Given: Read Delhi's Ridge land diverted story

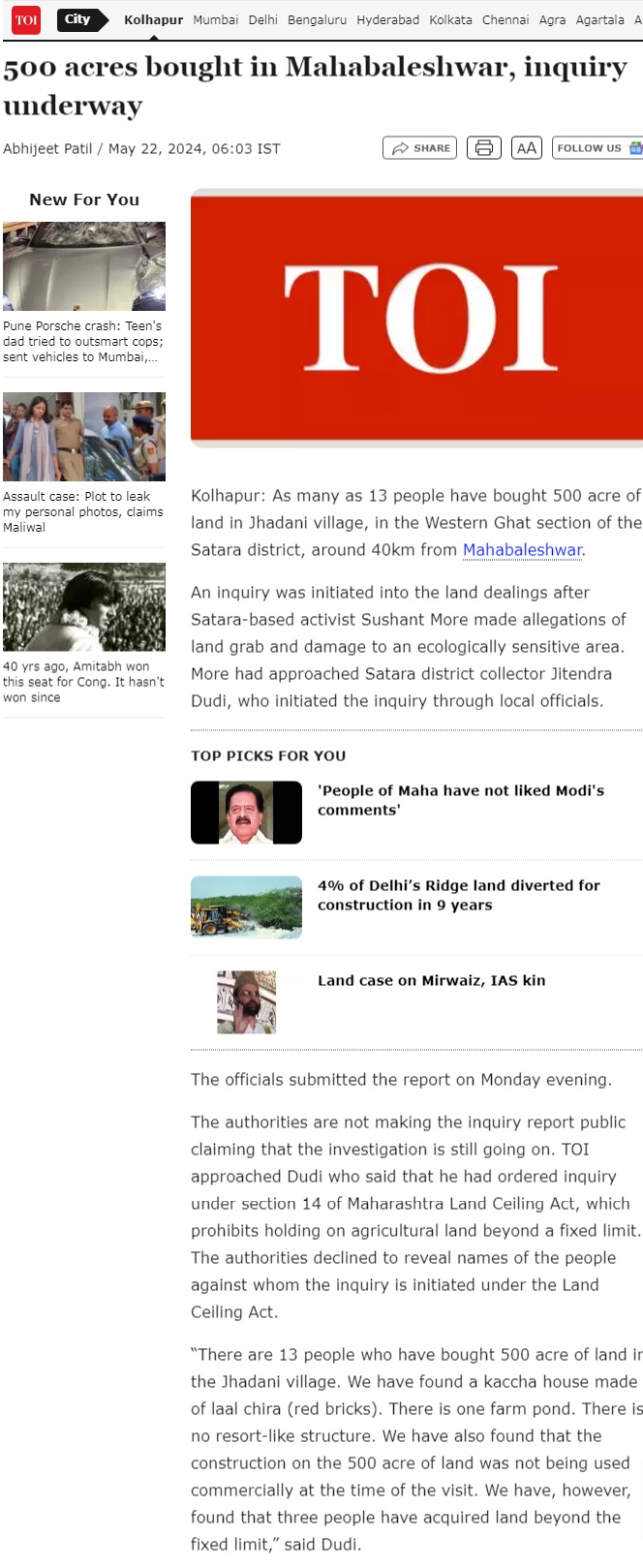Looking at the screenshot, I should [458, 895].
